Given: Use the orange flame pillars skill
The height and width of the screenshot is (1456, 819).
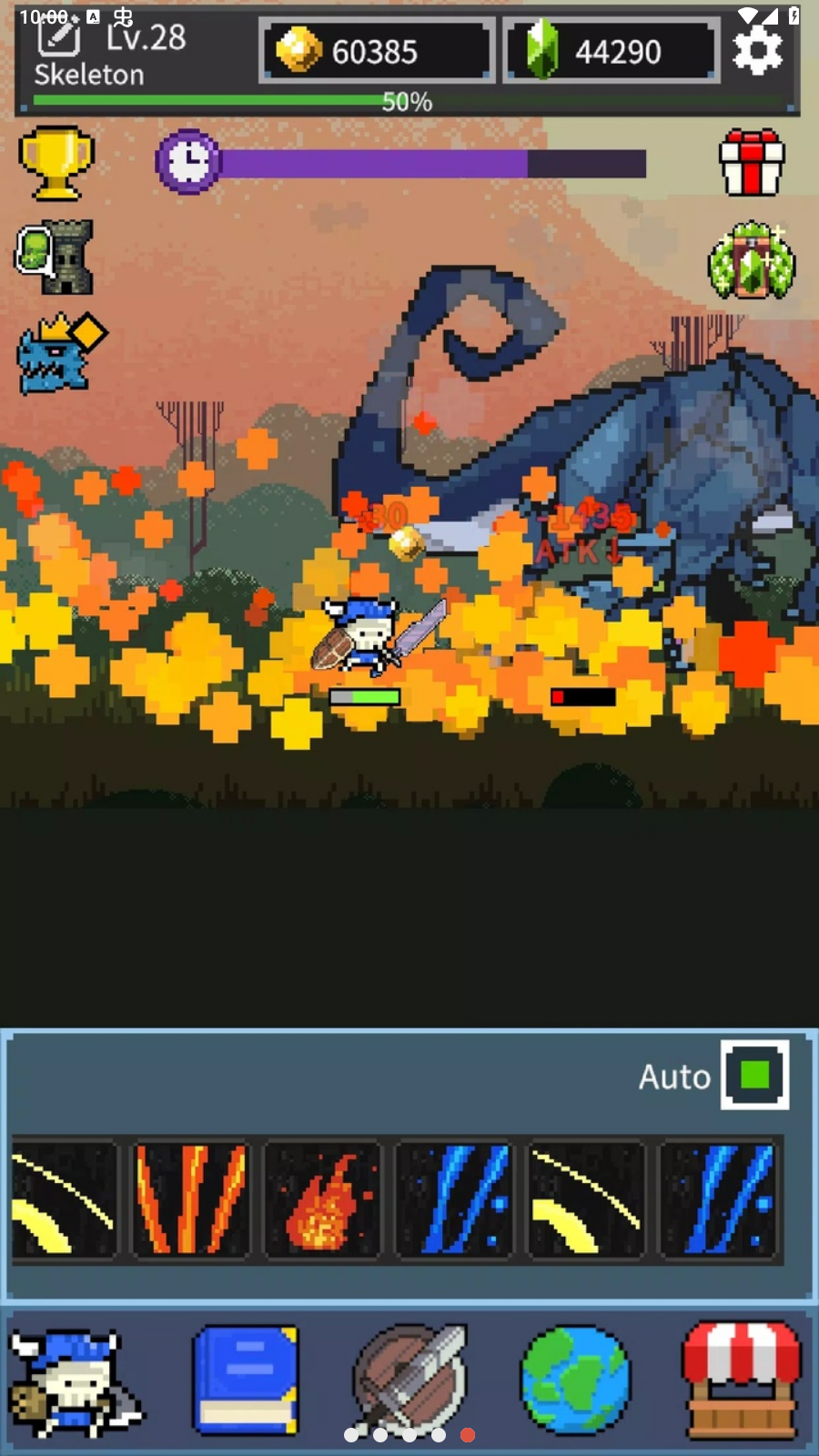Looking at the screenshot, I should coord(191,1198).
